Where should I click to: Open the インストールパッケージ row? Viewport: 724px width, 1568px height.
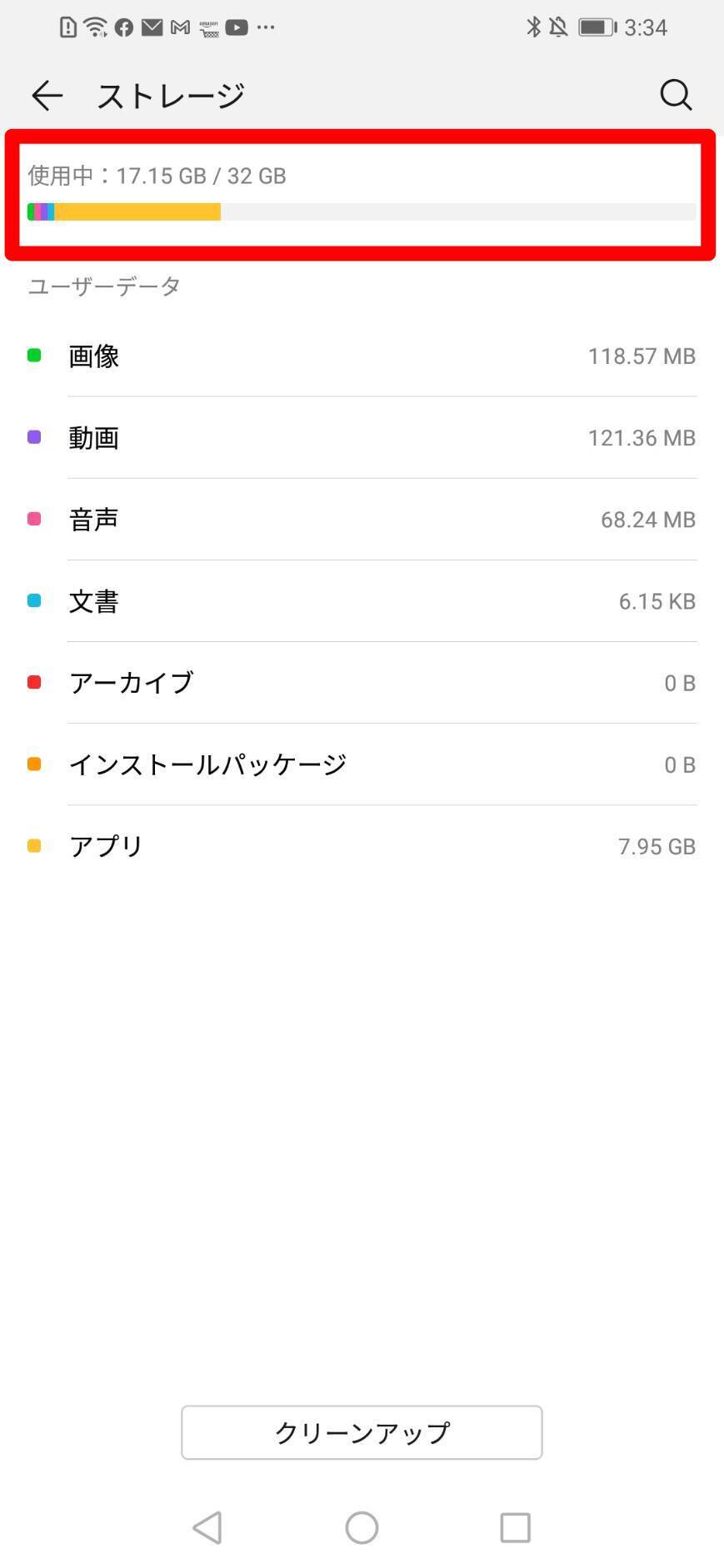[362, 764]
